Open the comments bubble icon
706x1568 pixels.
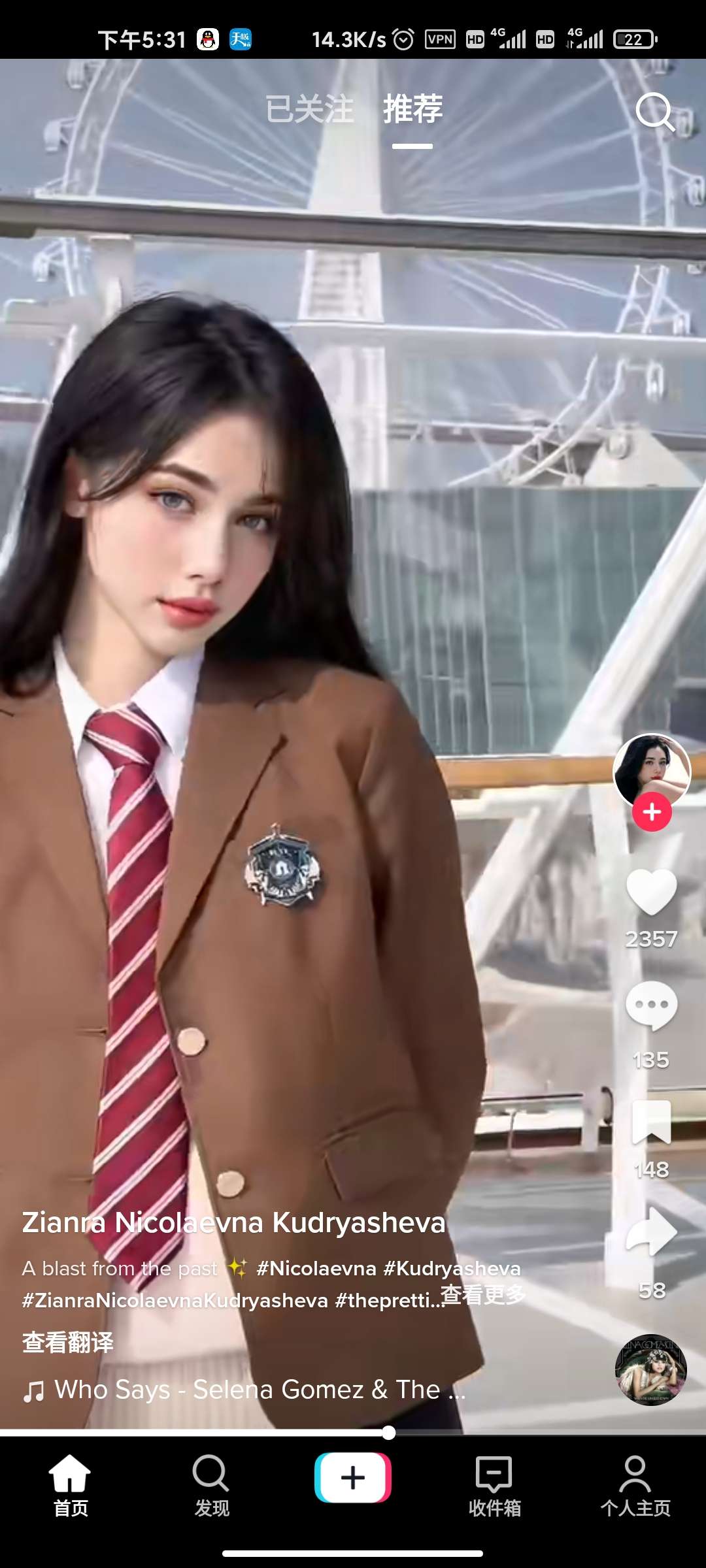[651, 1006]
